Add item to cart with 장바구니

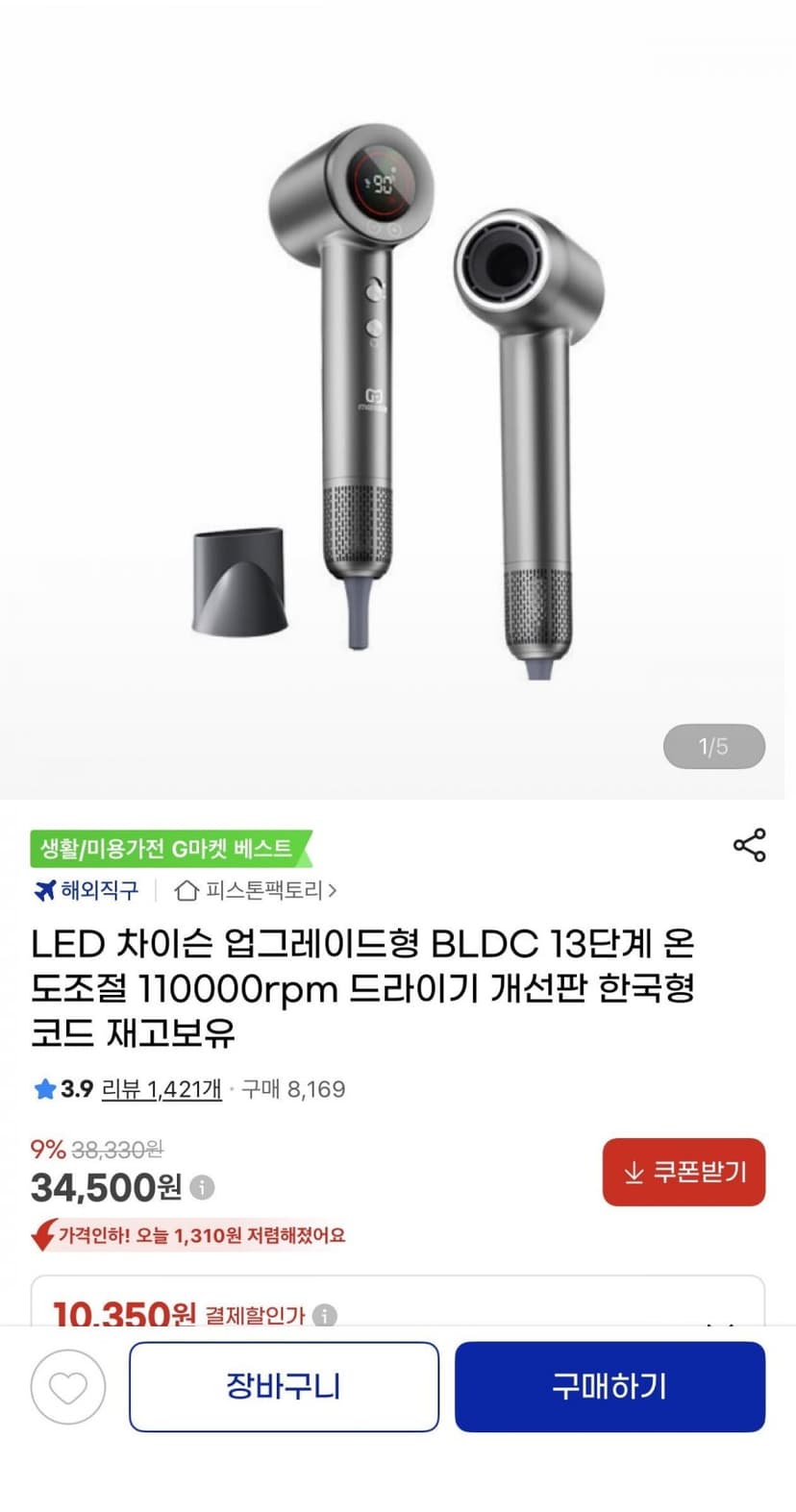[284, 1386]
